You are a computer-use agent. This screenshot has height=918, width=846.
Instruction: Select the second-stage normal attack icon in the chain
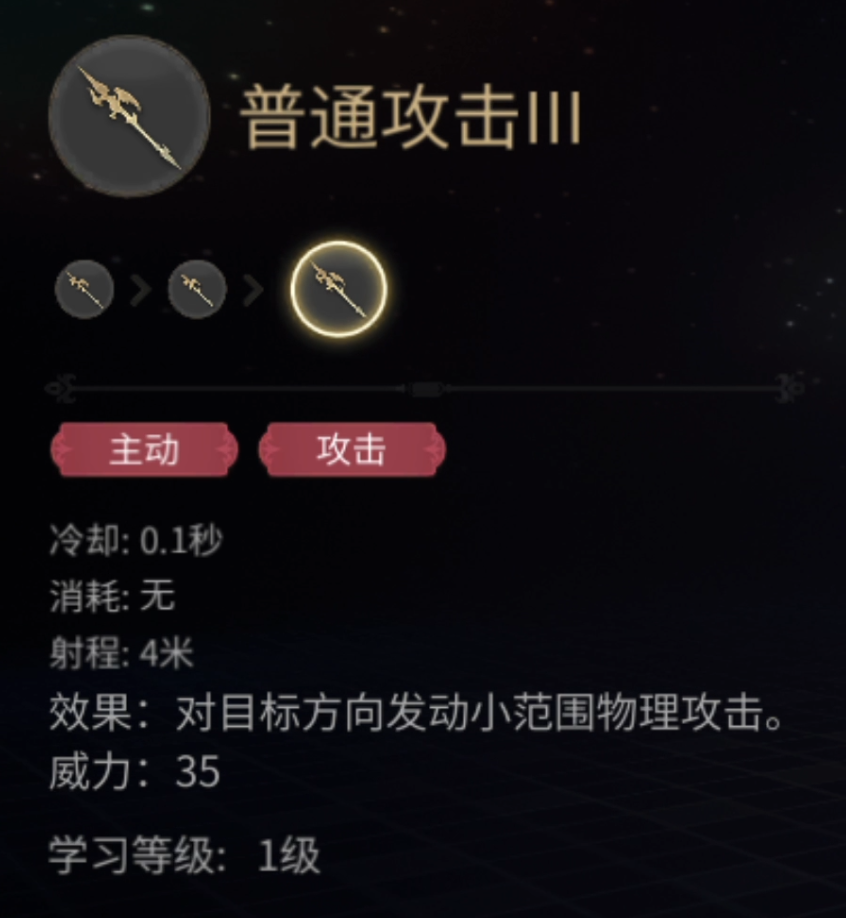(x=196, y=289)
